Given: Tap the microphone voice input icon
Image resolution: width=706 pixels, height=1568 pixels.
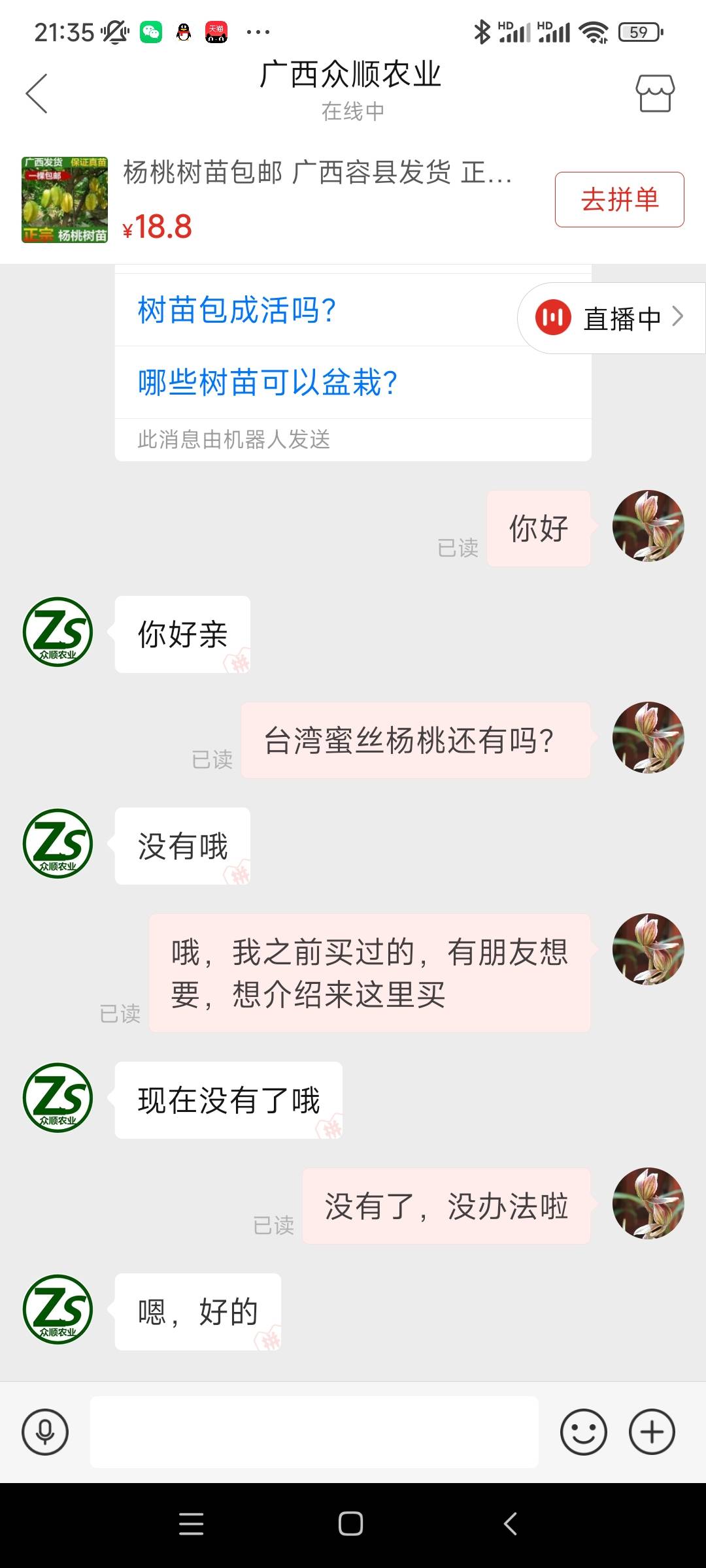Looking at the screenshot, I should pyautogui.click(x=45, y=1432).
